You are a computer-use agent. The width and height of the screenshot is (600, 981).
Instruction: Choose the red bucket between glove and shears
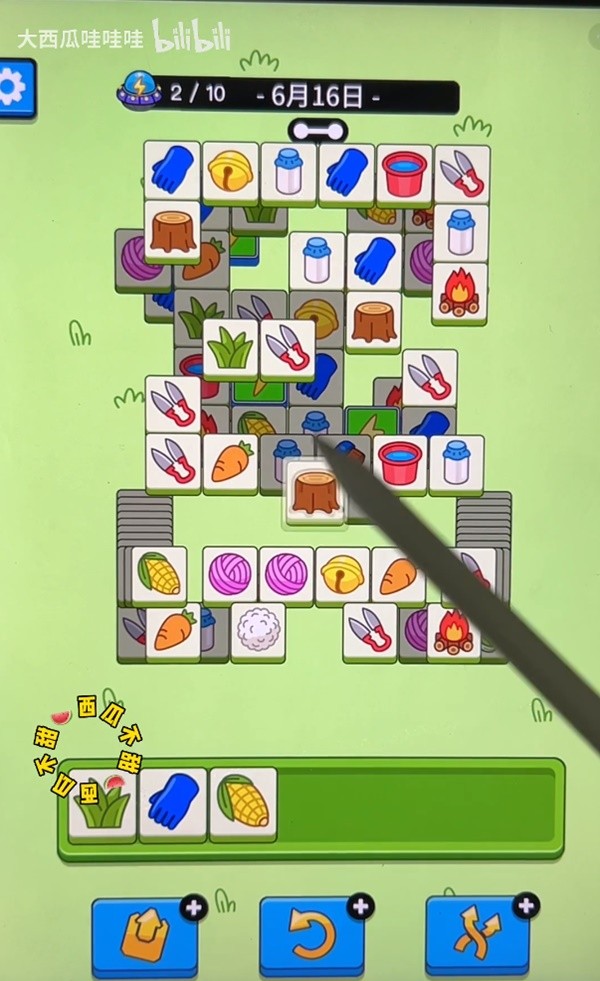coord(405,172)
